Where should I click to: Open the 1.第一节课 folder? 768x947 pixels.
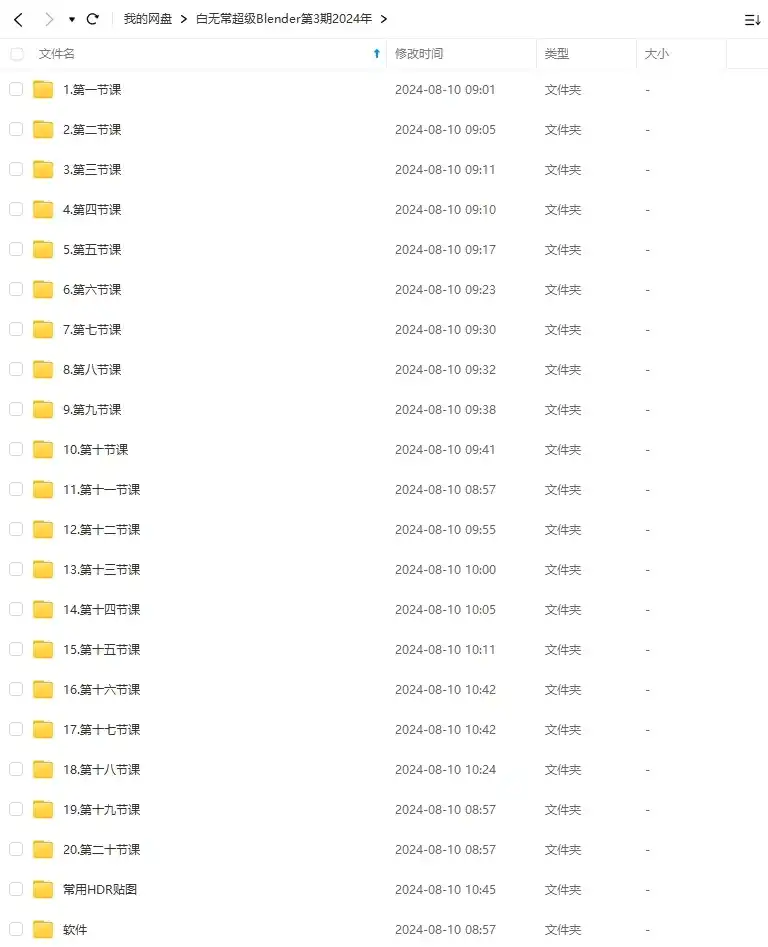(91, 90)
